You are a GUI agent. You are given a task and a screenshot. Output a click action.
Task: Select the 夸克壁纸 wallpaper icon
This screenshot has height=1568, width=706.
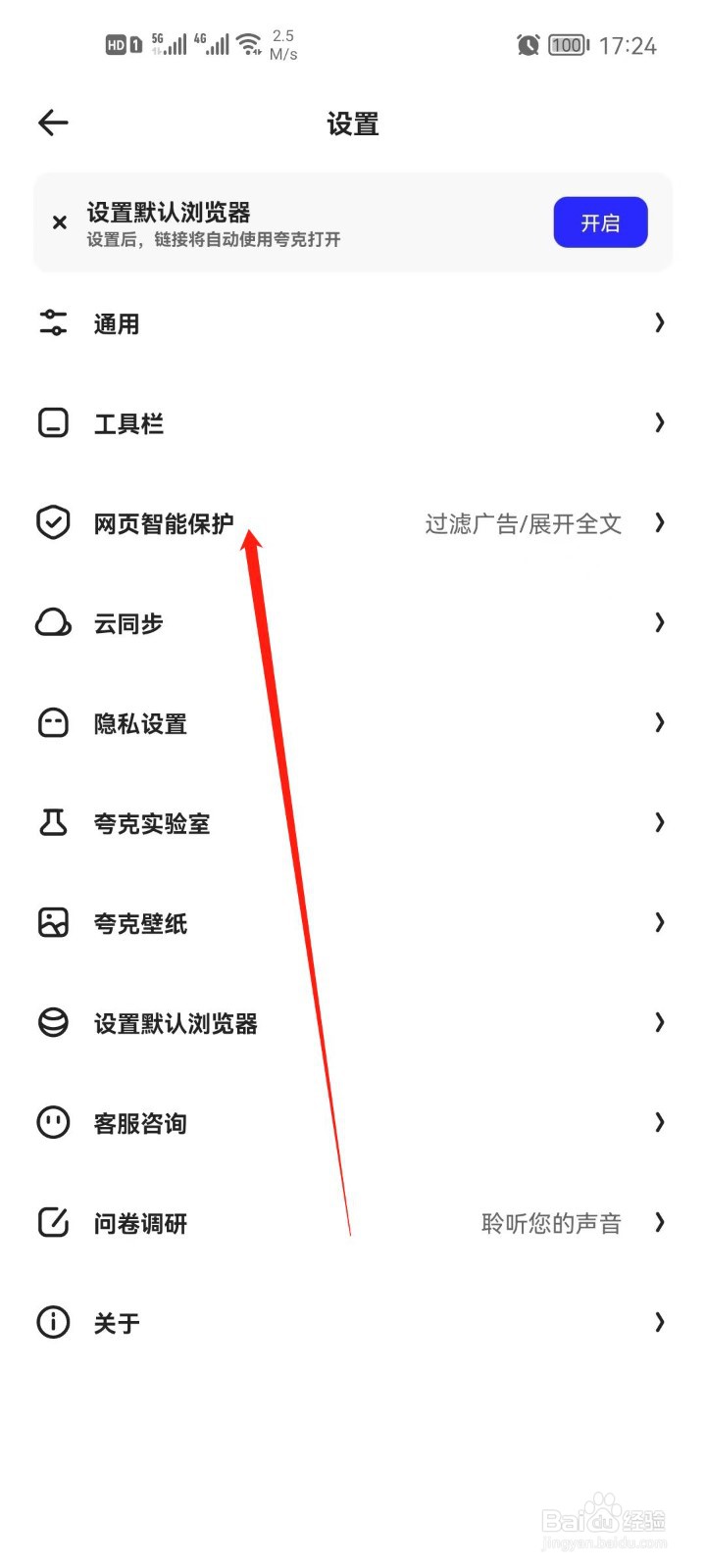53,922
